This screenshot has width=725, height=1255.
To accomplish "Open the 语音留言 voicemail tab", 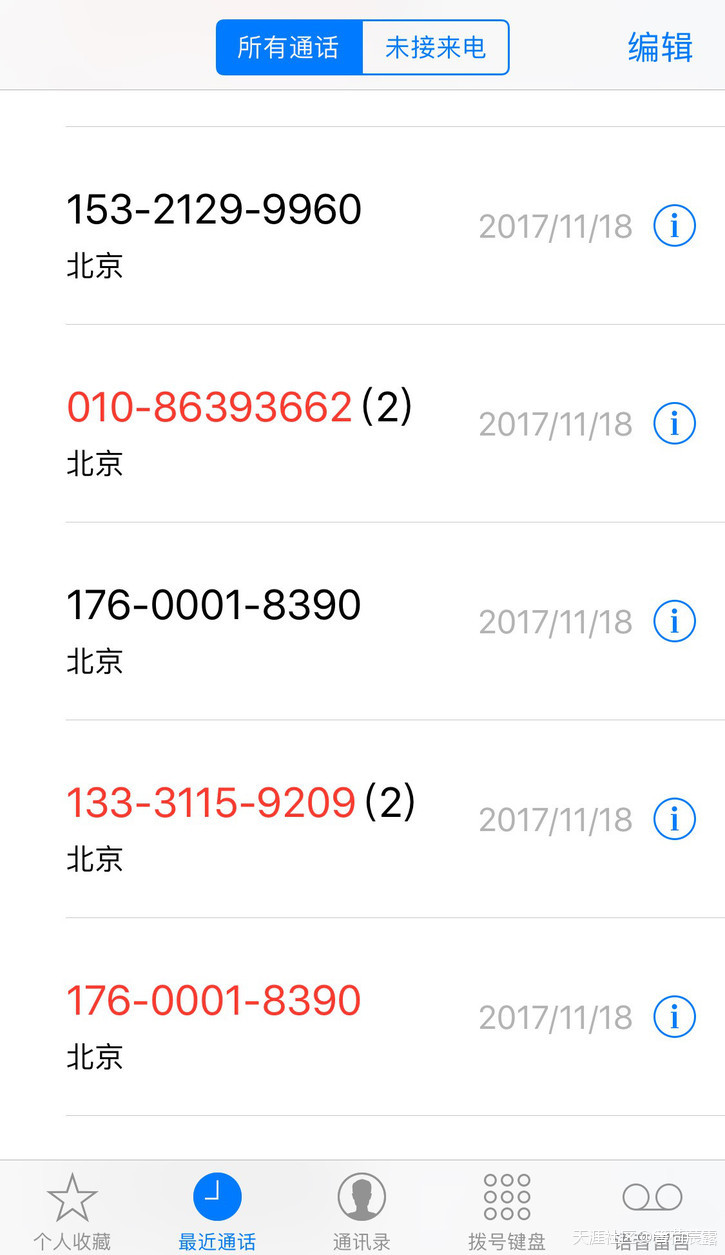I will pos(652,1211).
